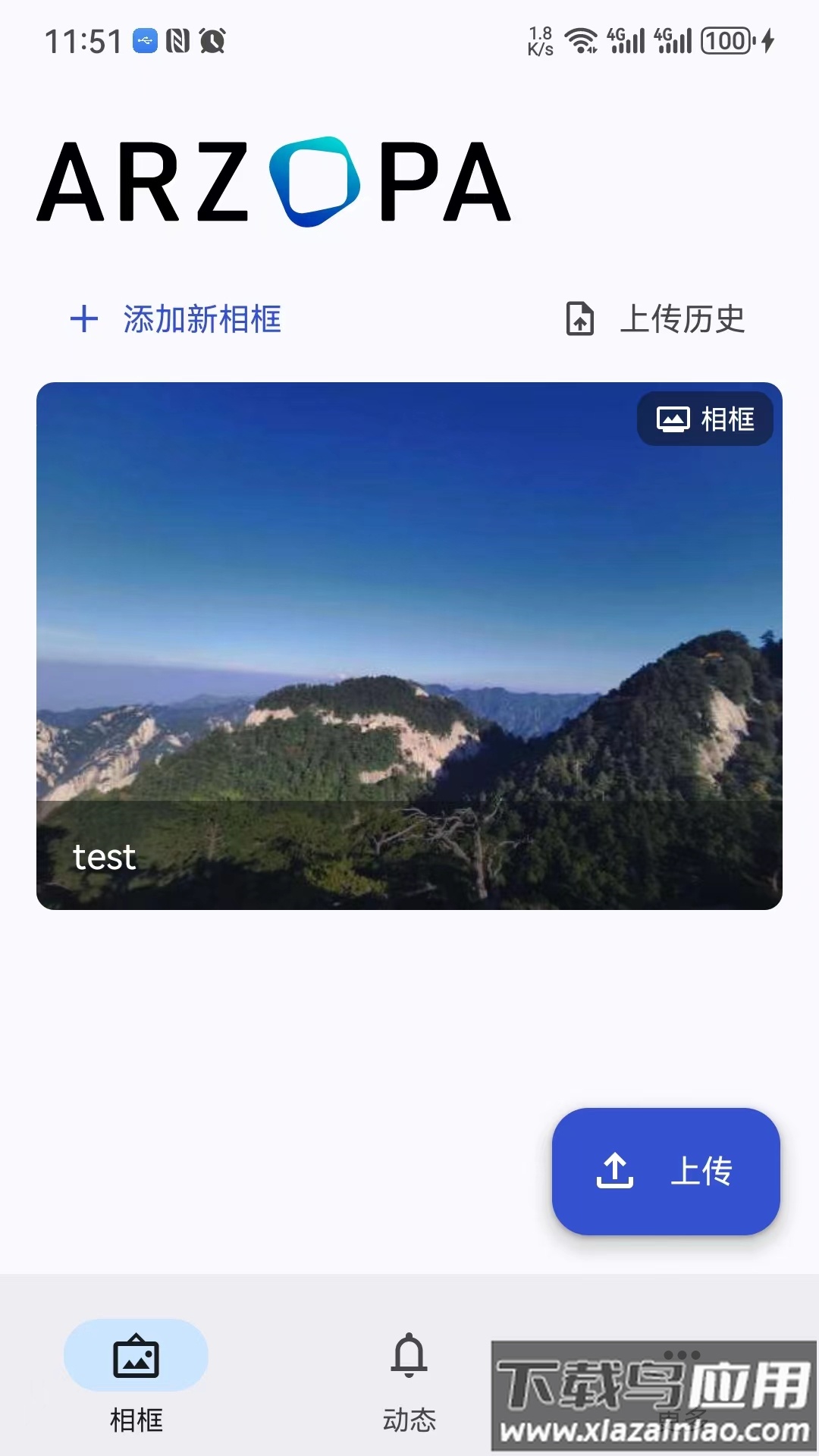Open notifications via the bell icon
819x1456 pixels.
tap(410, 1355)
